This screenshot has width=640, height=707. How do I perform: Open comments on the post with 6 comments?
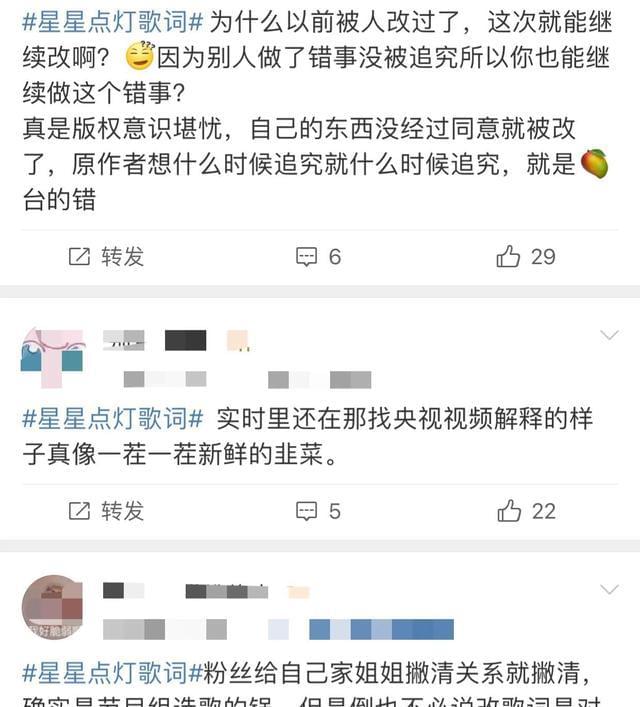tap(319, 257)
